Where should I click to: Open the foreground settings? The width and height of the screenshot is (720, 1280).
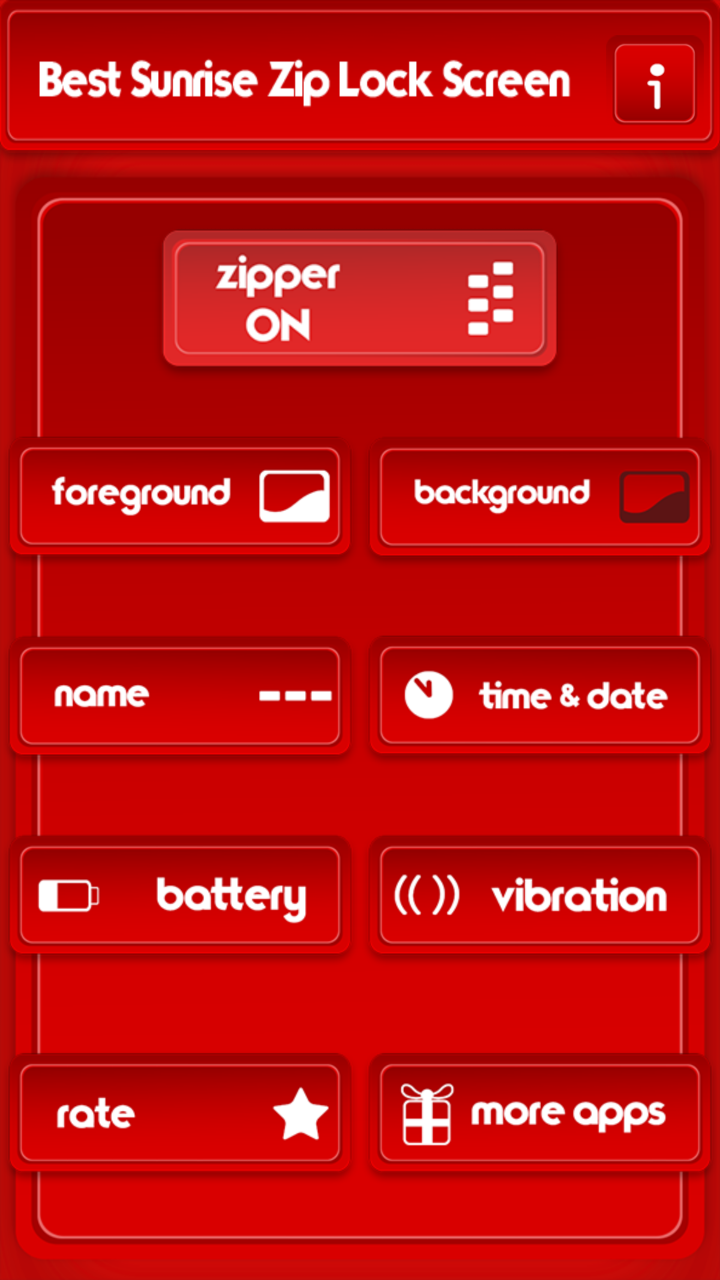tap(180, 496)
